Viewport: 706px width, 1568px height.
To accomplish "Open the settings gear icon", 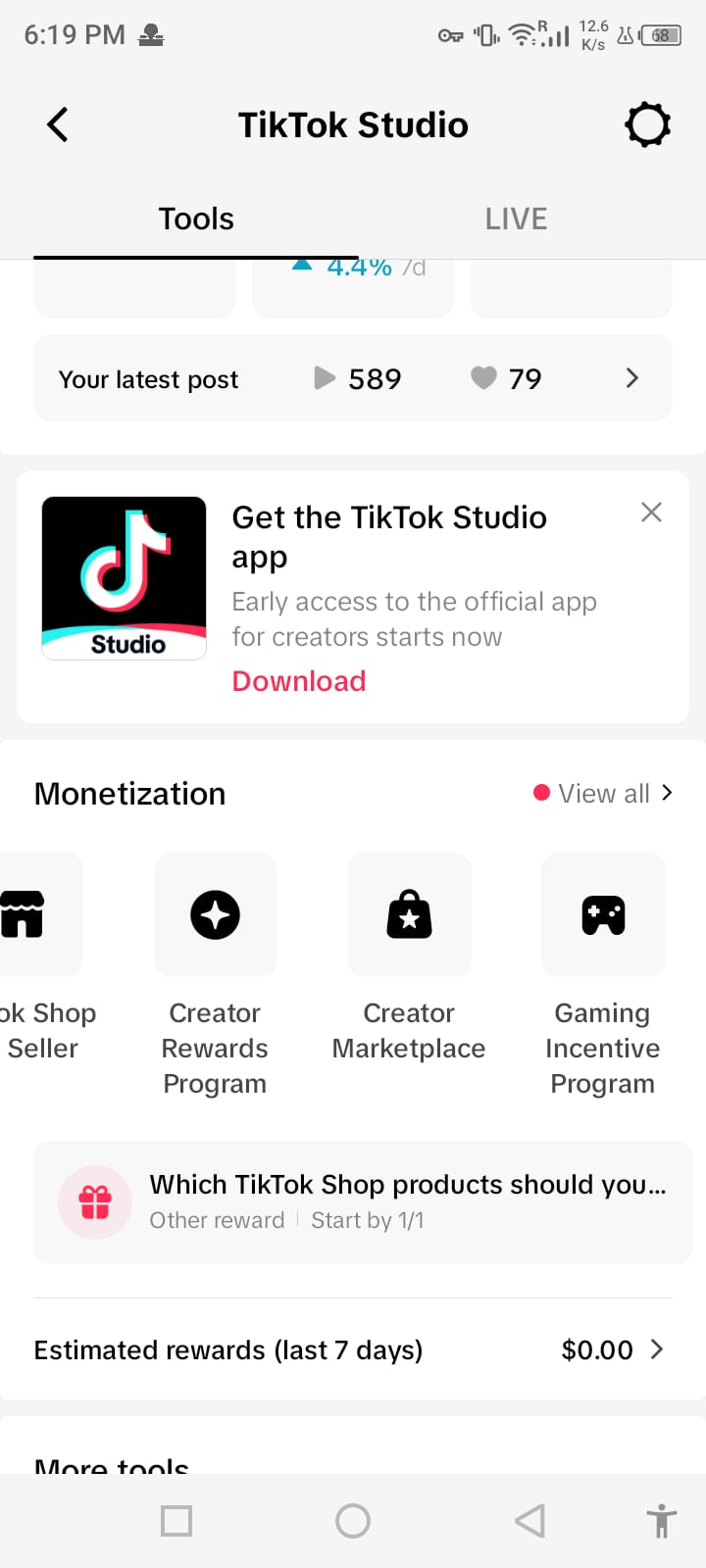I will 648,125.
